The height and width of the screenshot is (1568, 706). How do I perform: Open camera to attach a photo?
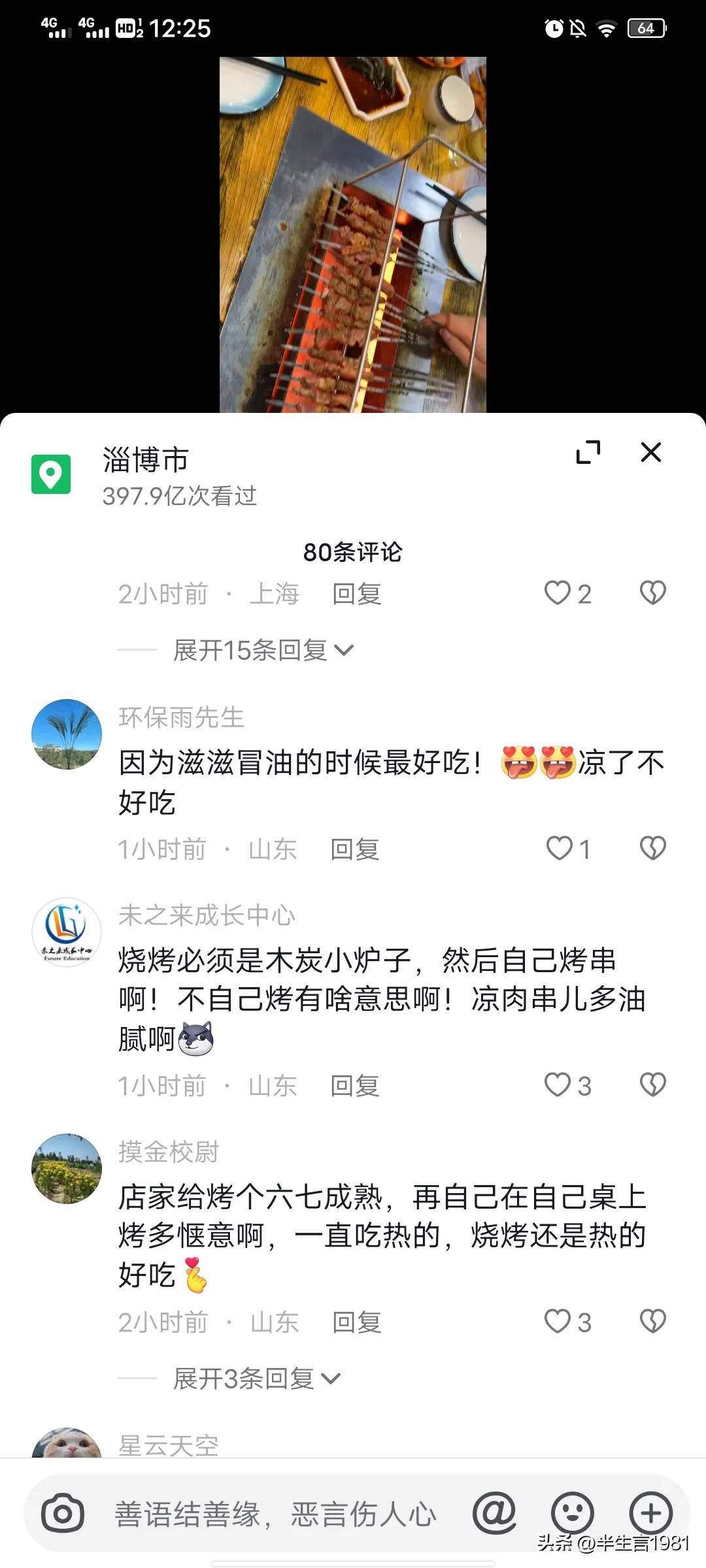coord(63,1513)
